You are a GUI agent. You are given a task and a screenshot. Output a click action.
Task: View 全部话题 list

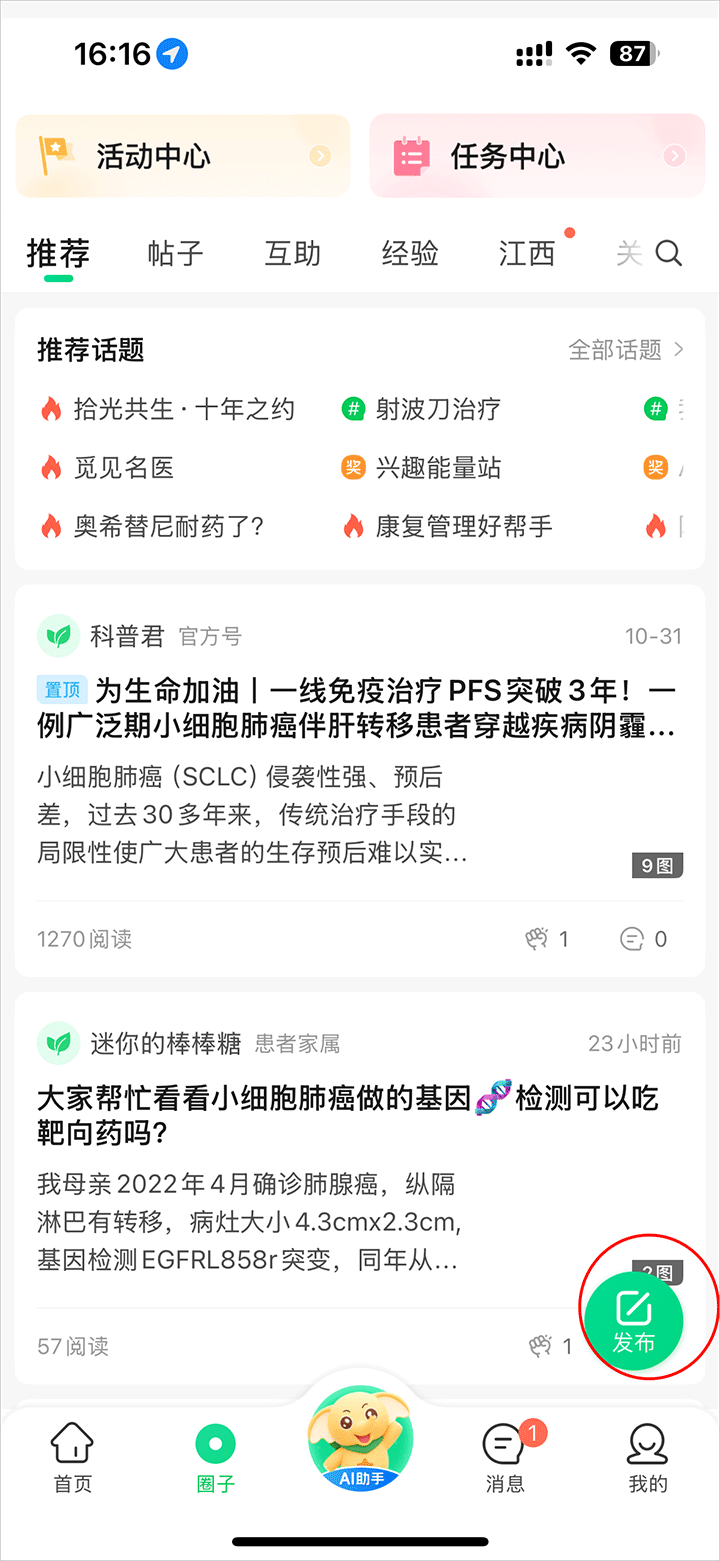click(x=625, y=350)
